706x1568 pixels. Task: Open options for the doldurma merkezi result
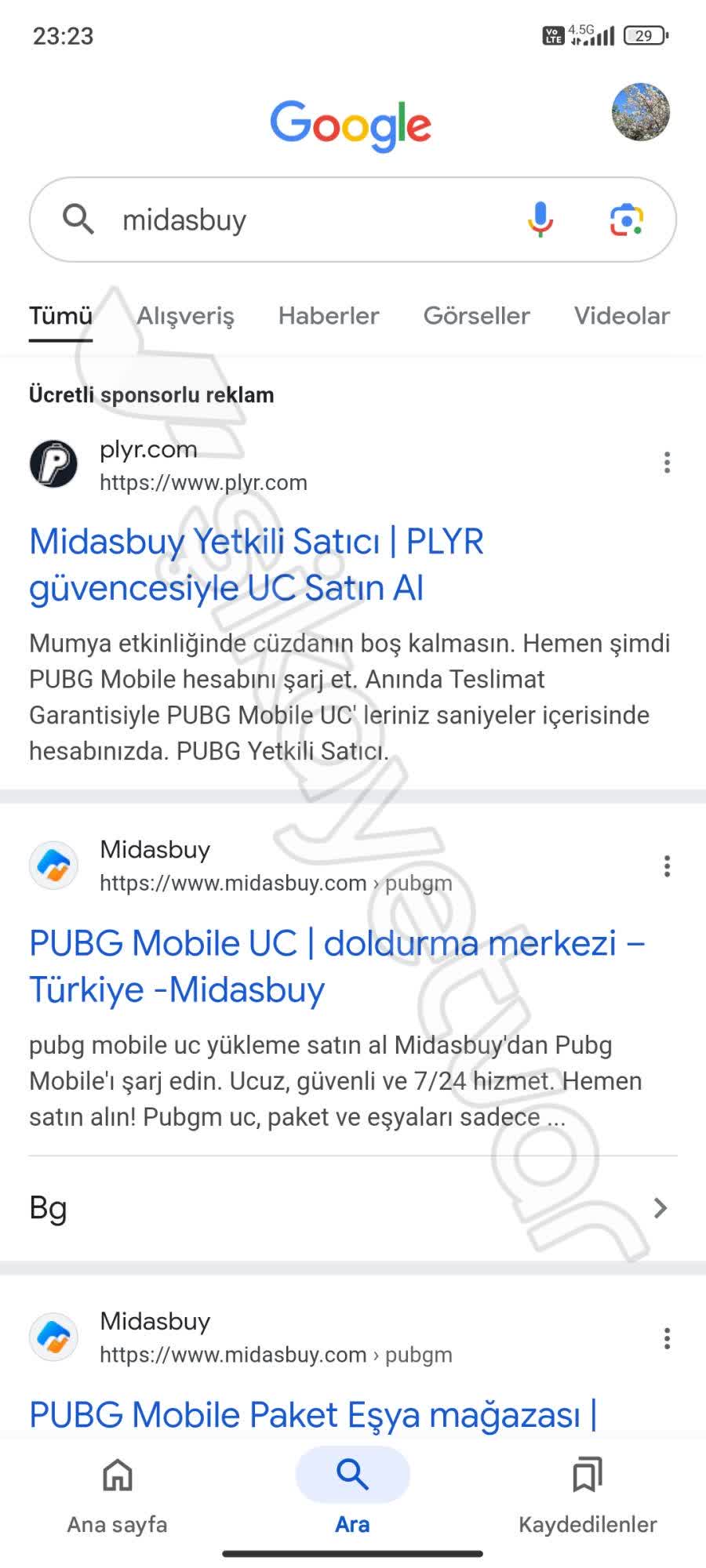click(x=667, y=866)
